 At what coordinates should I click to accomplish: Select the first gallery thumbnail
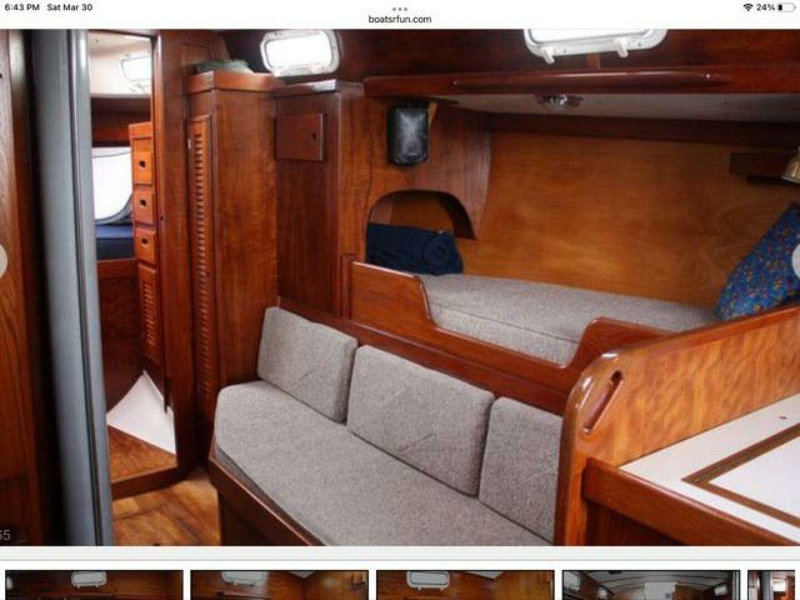click(94, 585)
